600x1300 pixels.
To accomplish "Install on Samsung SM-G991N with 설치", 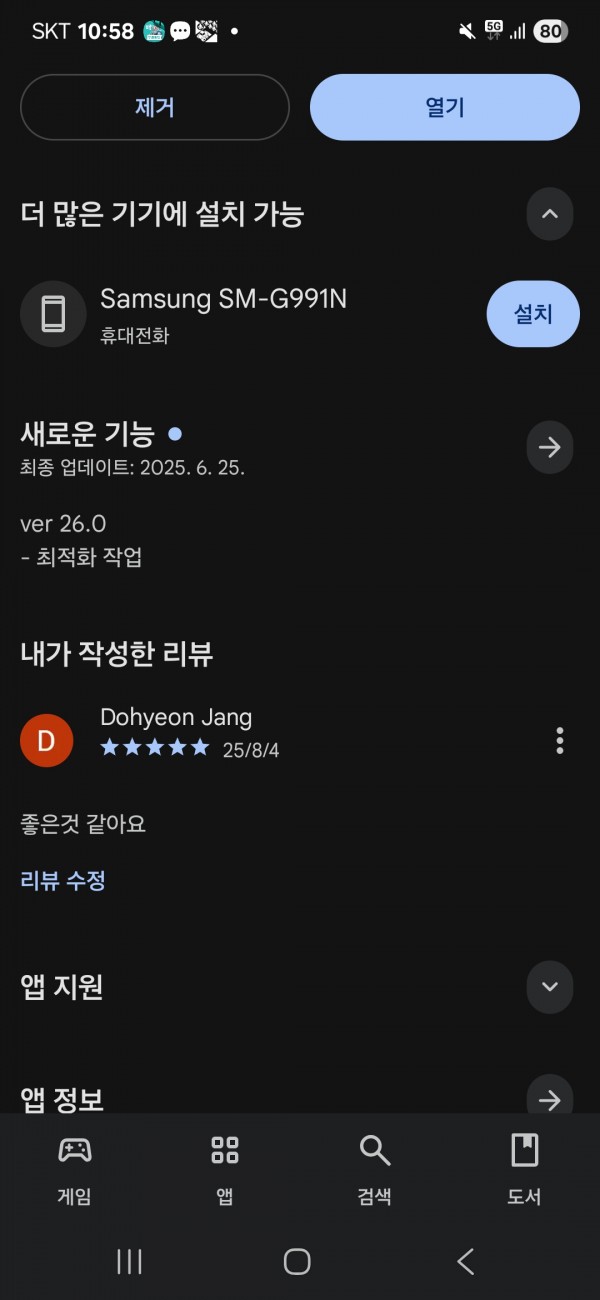I will pos(533,314).
